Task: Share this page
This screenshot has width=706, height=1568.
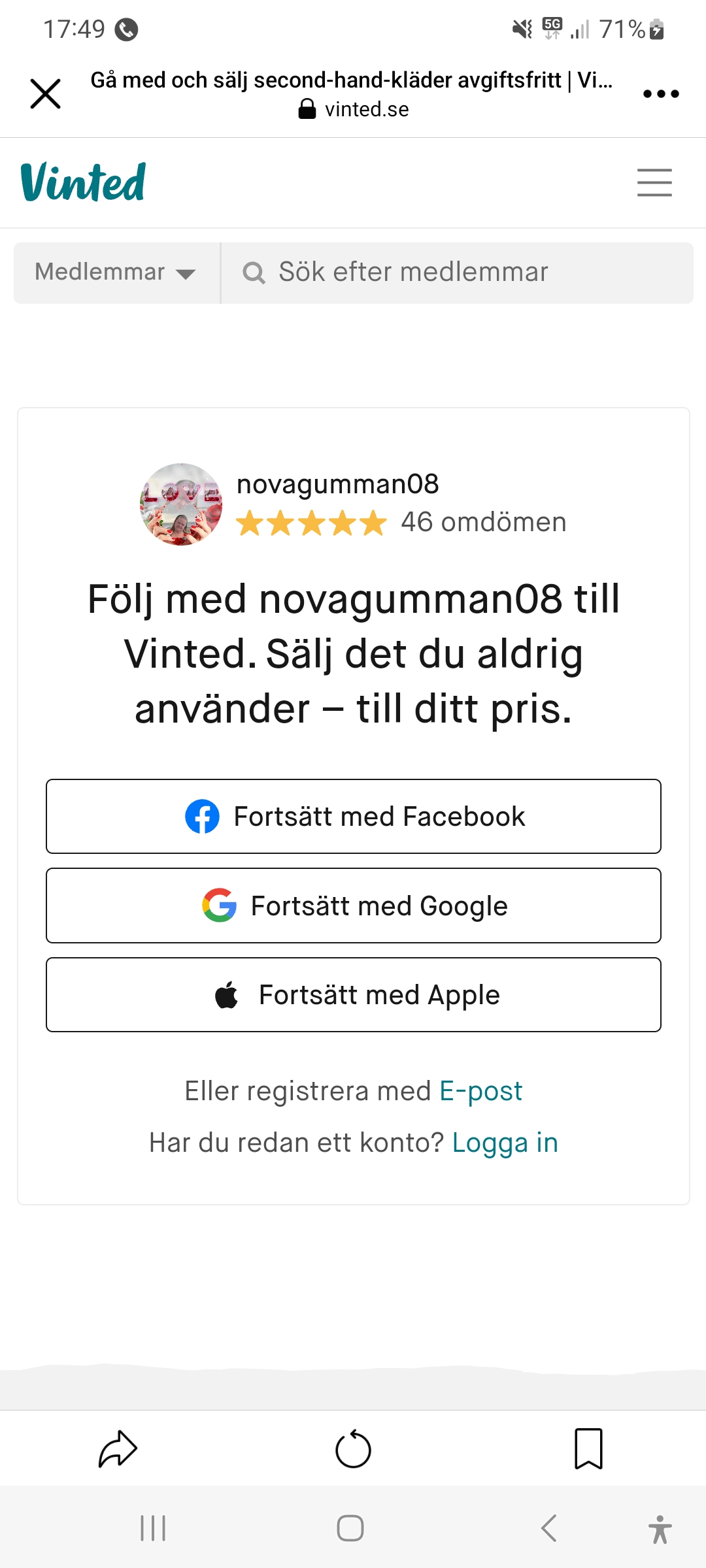Action: (x=118, y=1449)
